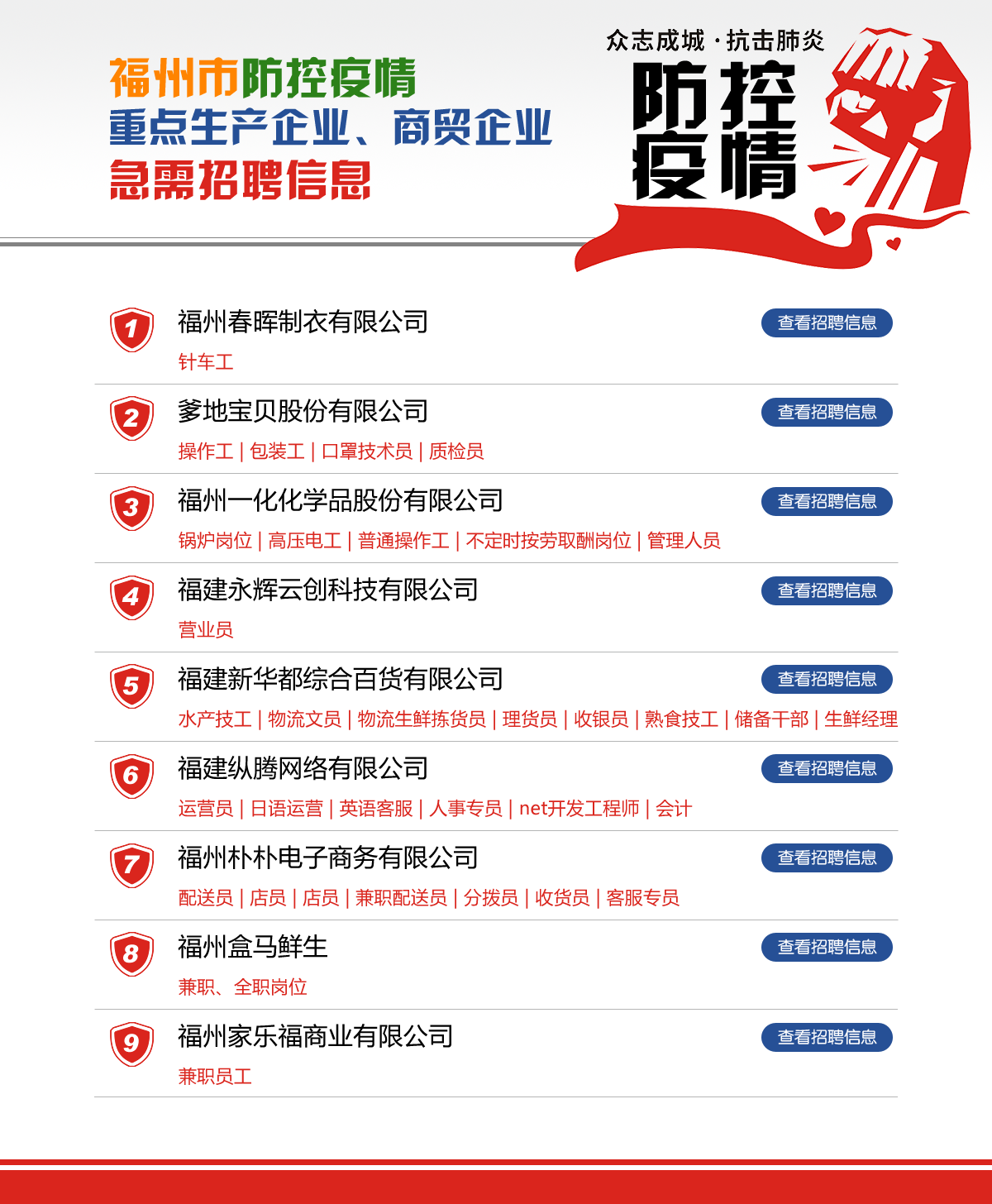
Task: Open 爹地宝贝股份有限公司 recruitment details
Action: point(827,412)
